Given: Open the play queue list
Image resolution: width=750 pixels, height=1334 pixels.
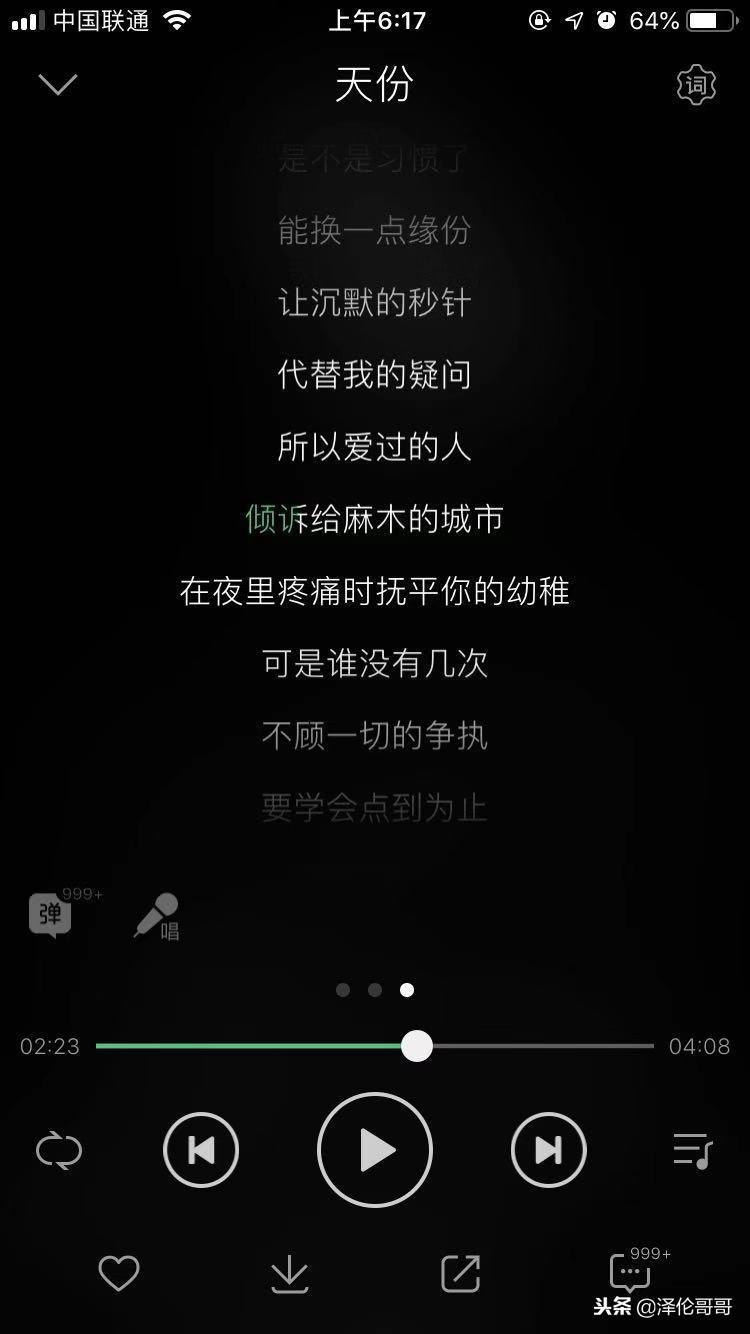Looking at the screenshot, I should [x=692, y=1151].
